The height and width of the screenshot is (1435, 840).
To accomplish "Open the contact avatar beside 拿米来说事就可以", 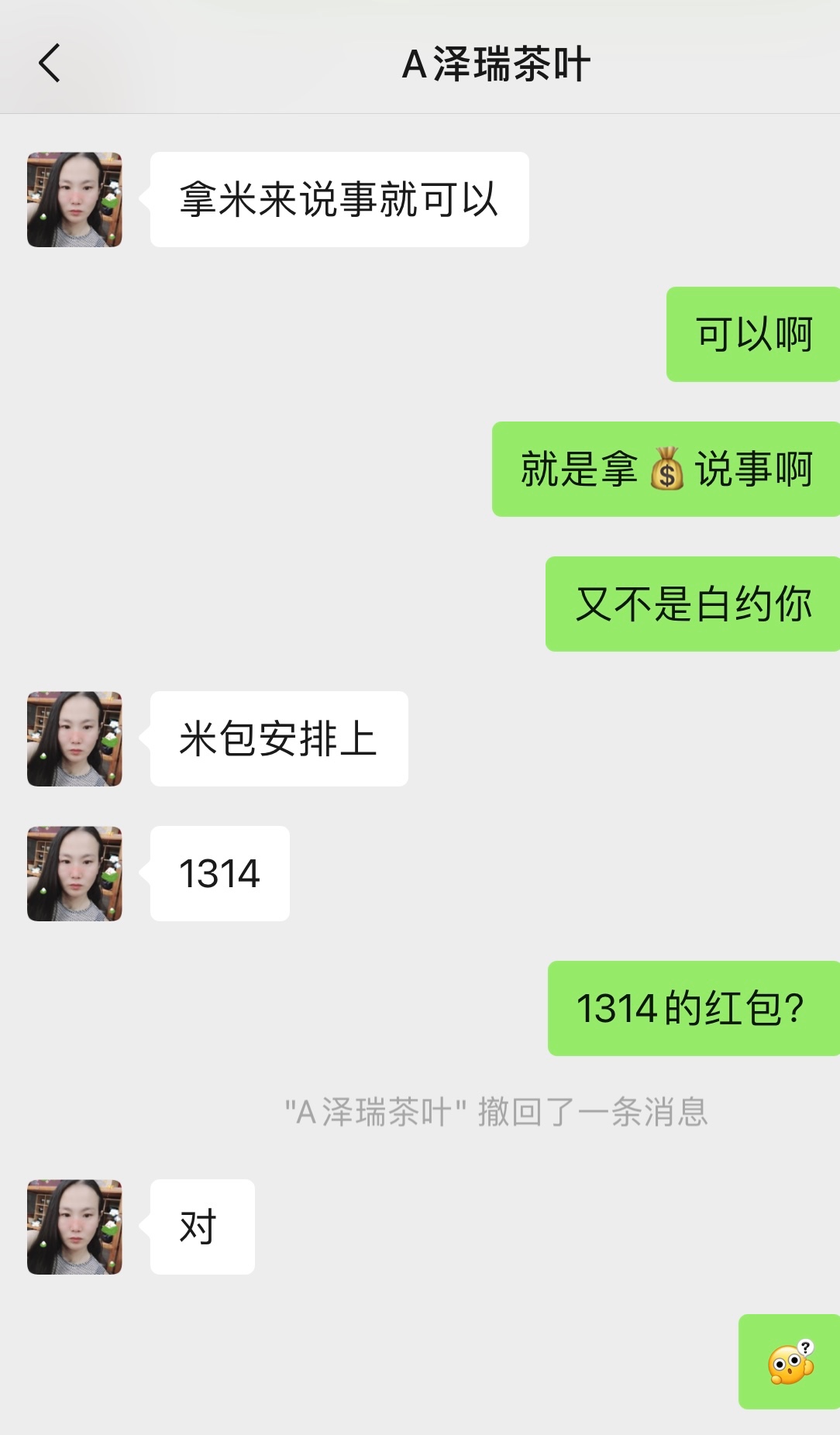I will (x=74, y=199).
